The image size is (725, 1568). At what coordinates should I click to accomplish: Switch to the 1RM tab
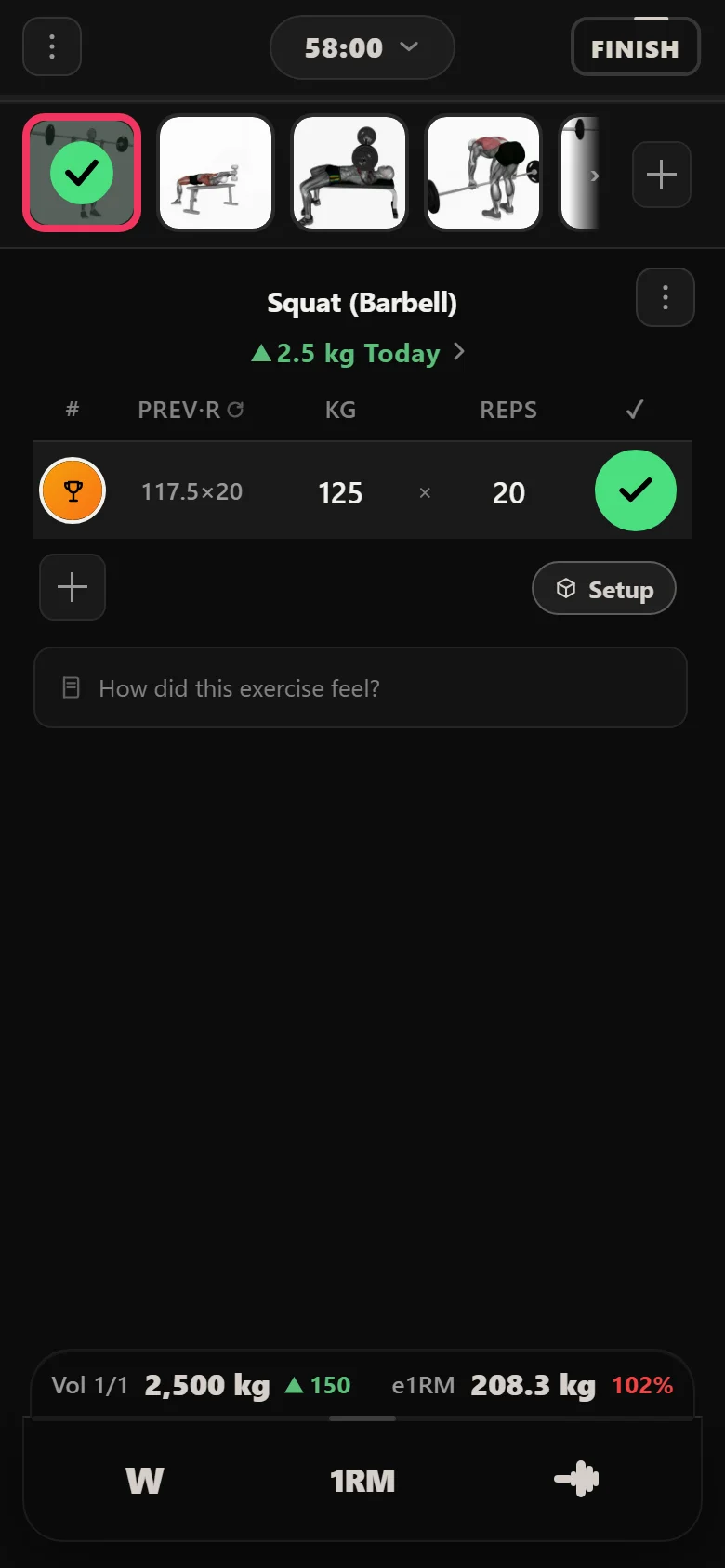(x=362, y=1480)
